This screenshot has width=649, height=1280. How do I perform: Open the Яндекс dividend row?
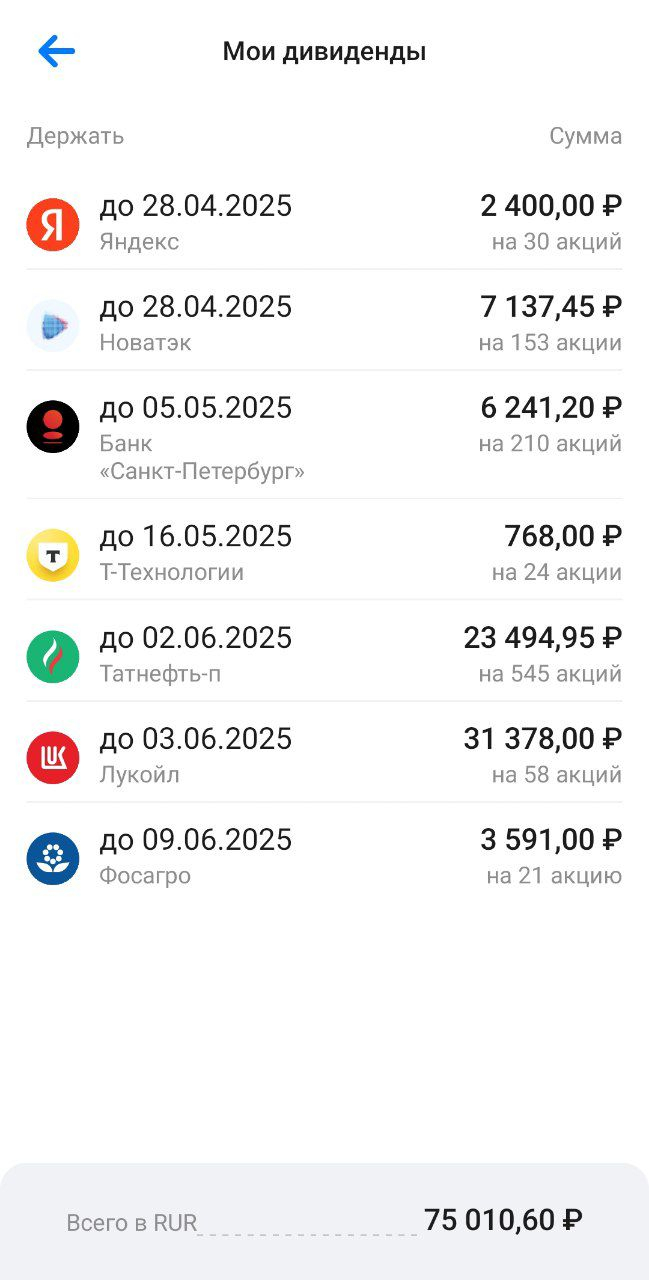coord(324,223)
